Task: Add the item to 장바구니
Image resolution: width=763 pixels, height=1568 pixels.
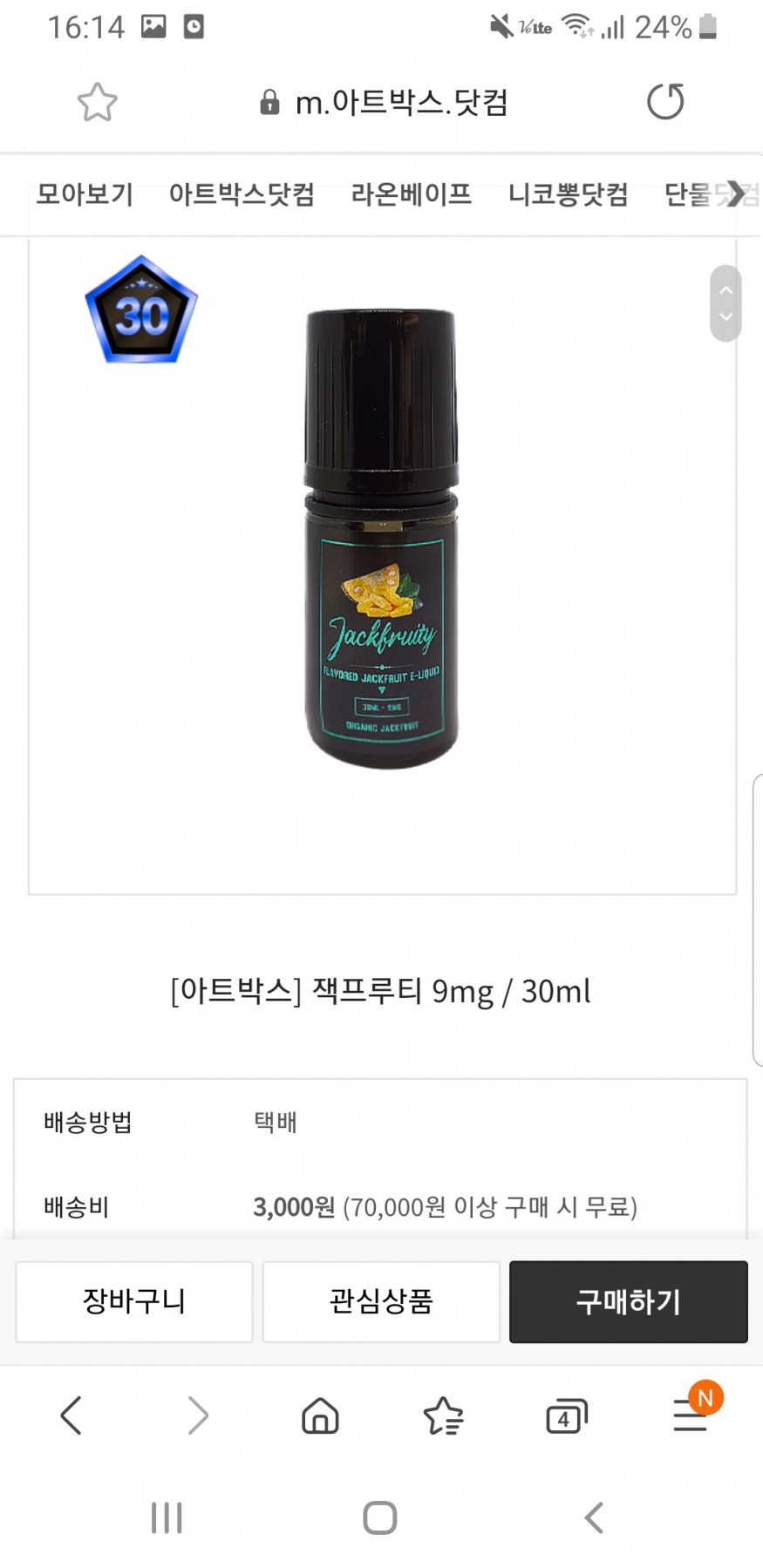Action: click(x=134, y=1301)
